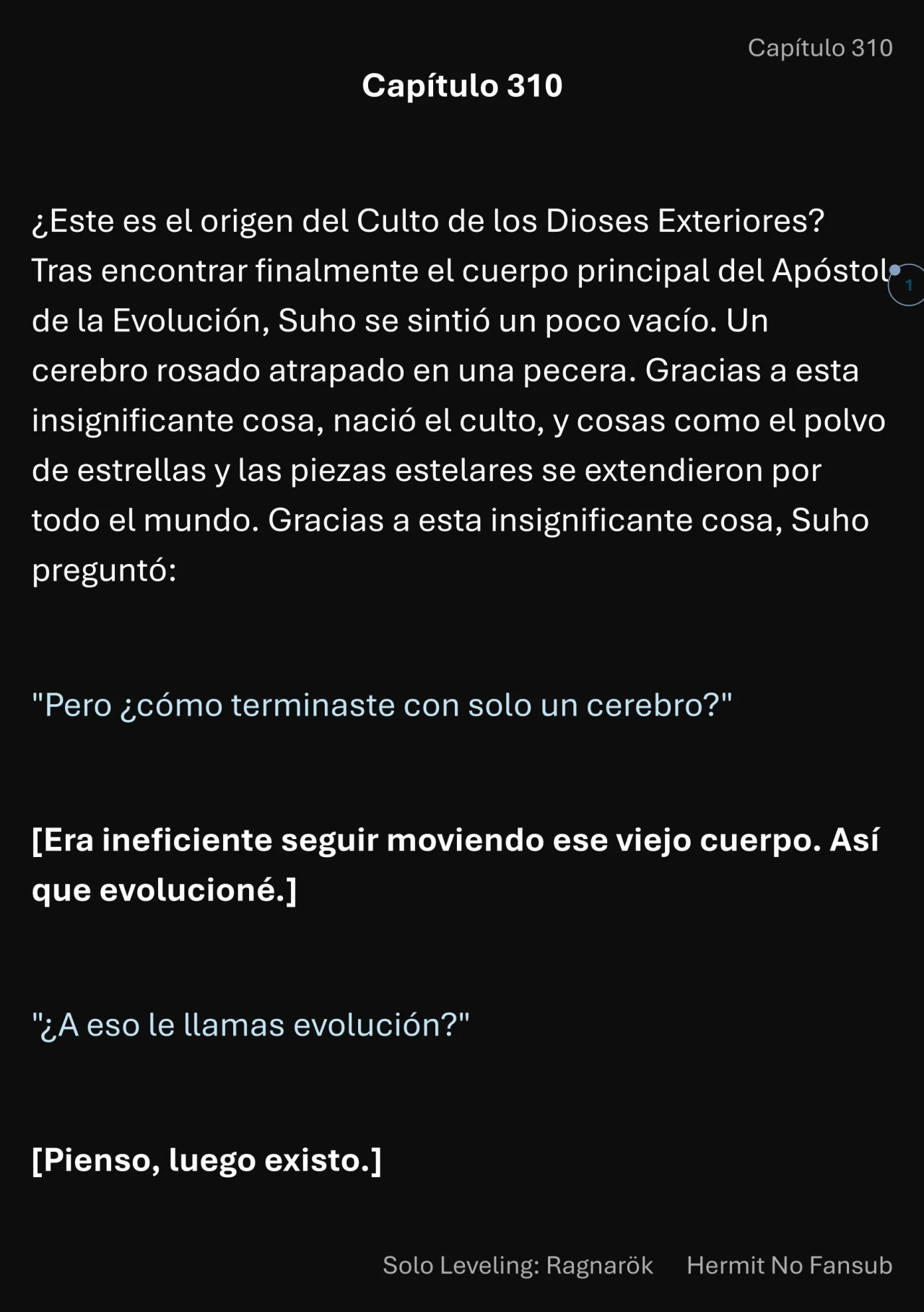Open the paragraph comment bubble showing 1
The width and height of the screenshot is (924, 1312).
(907, 286)
